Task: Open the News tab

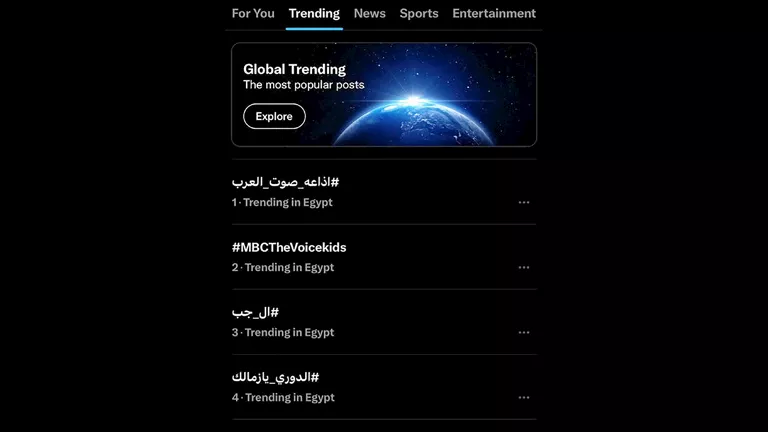Action: pyautogui.click(x=369, y=14)
